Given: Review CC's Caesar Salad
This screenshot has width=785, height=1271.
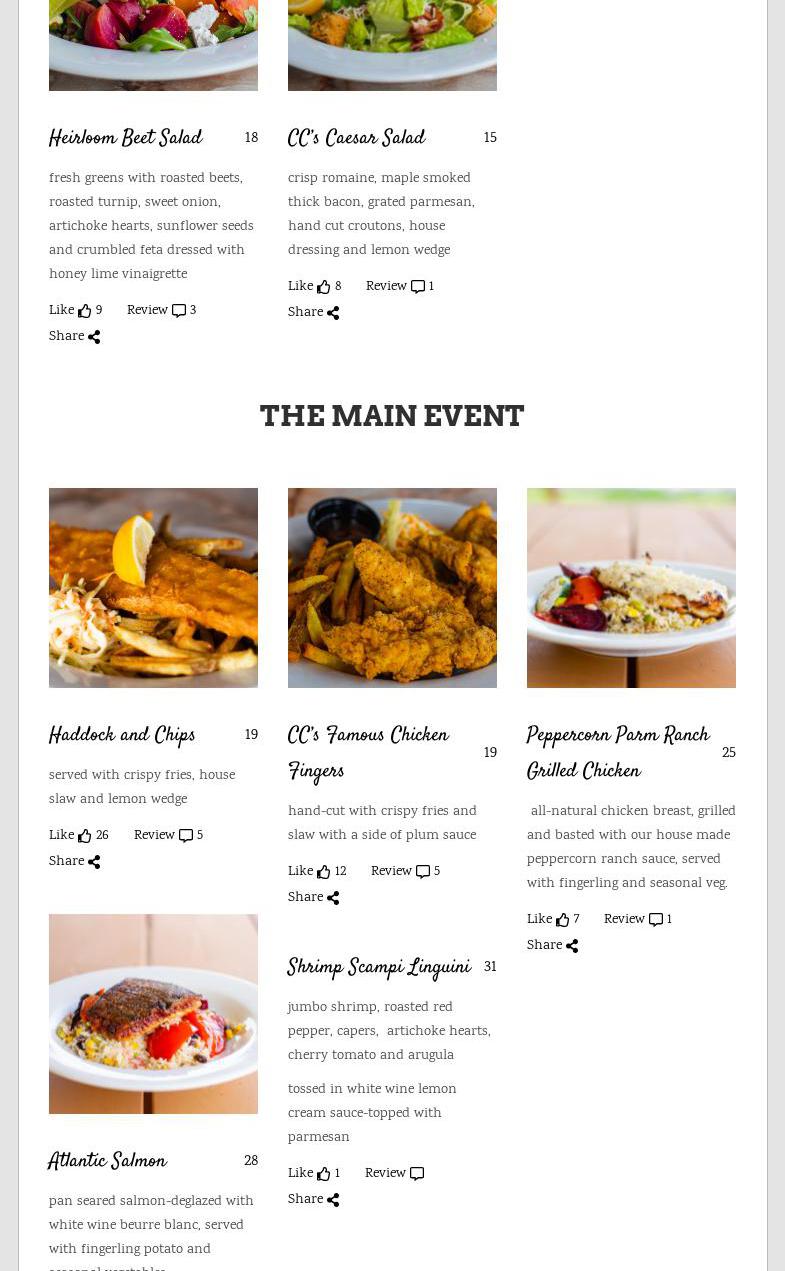Looking at the screenshot, I should point(399,287).
